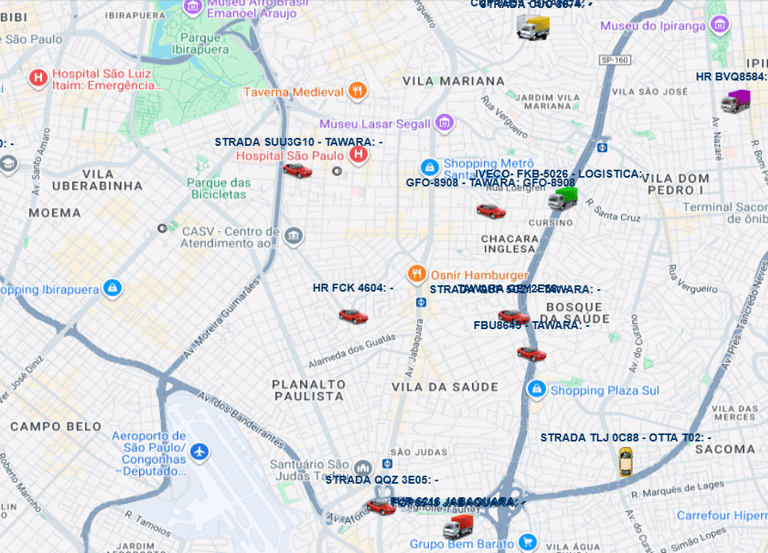This screenshot has height=553, width=768.
Task: Select the Taverna Medieval restaurant pin
Action: [357, 92]
